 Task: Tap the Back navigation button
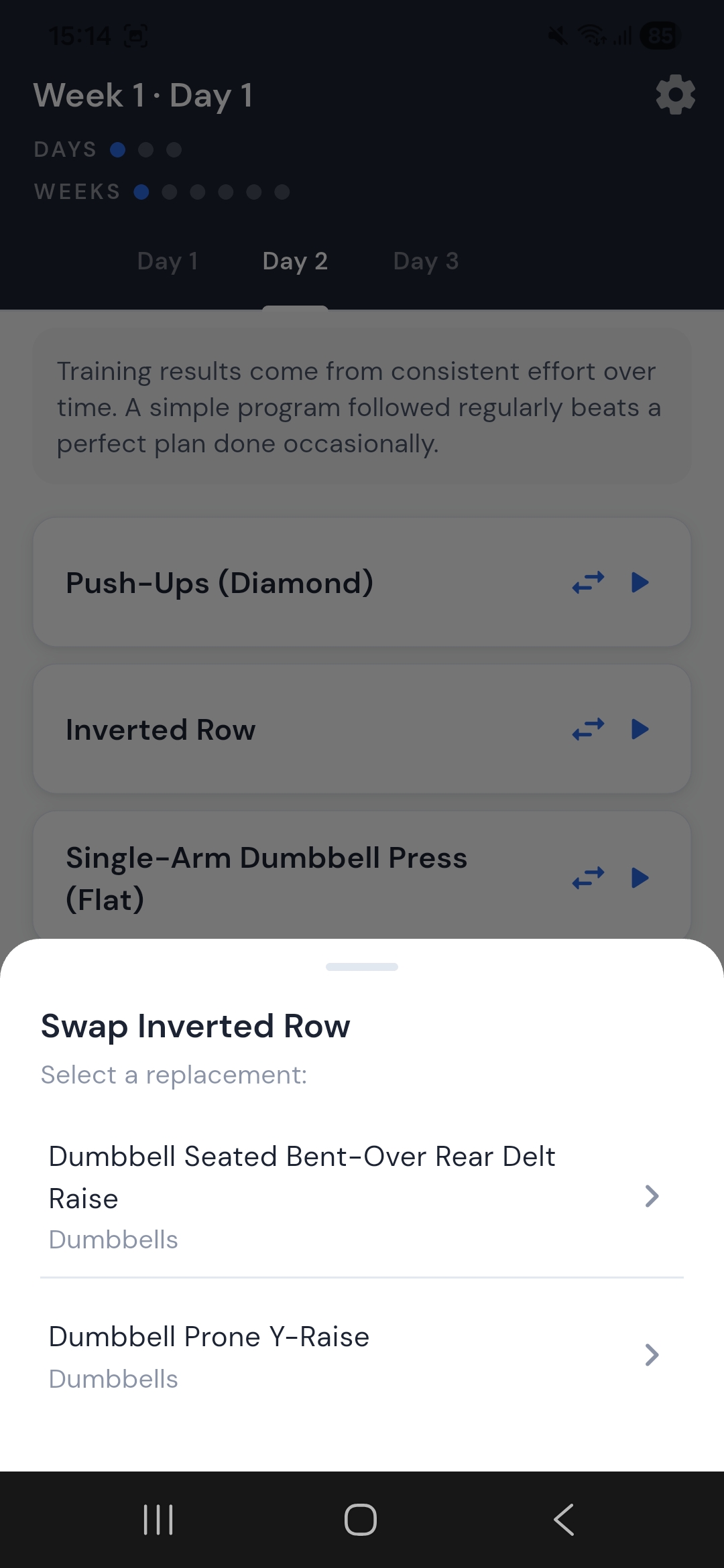(x=563, y=1520)
